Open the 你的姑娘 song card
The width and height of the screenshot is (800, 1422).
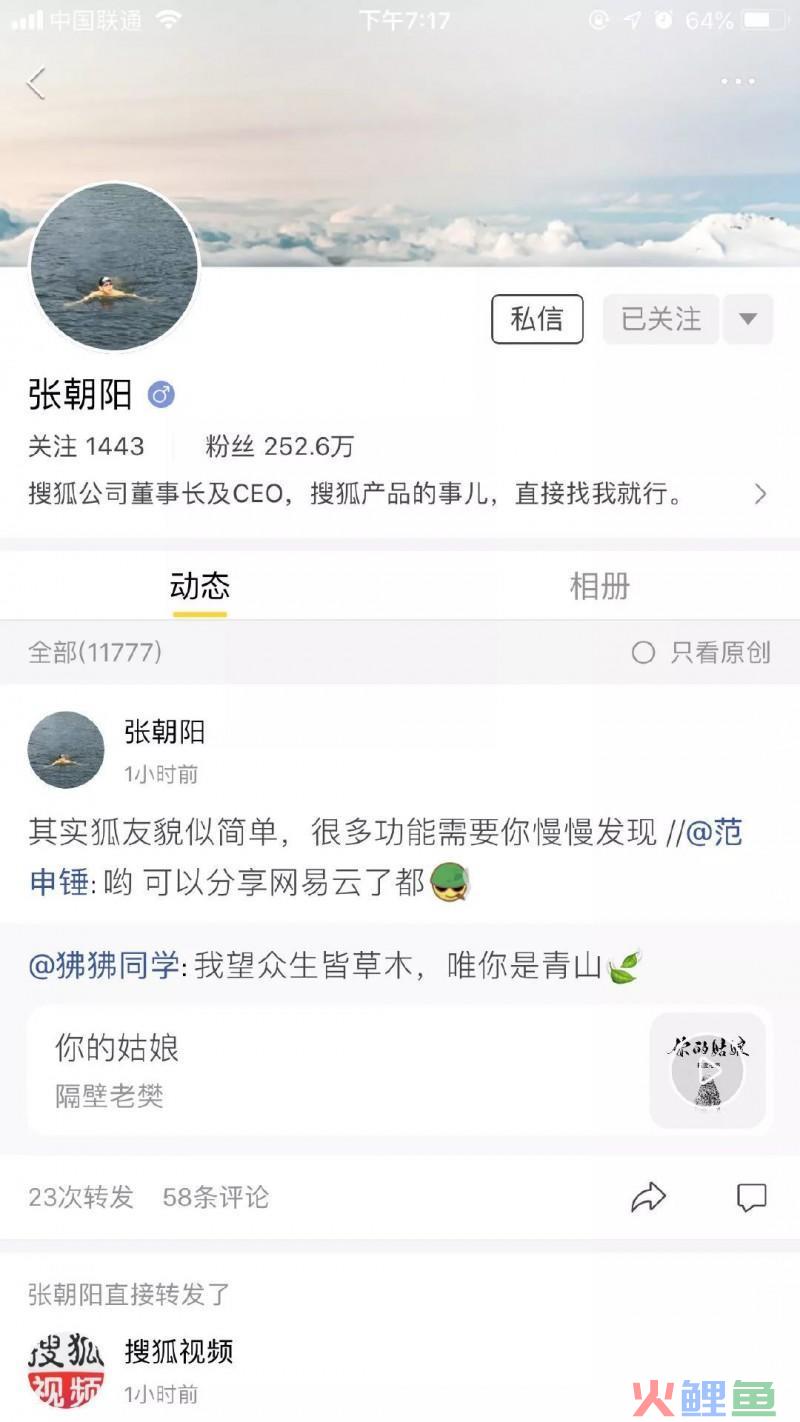[x=396, y=1070]
